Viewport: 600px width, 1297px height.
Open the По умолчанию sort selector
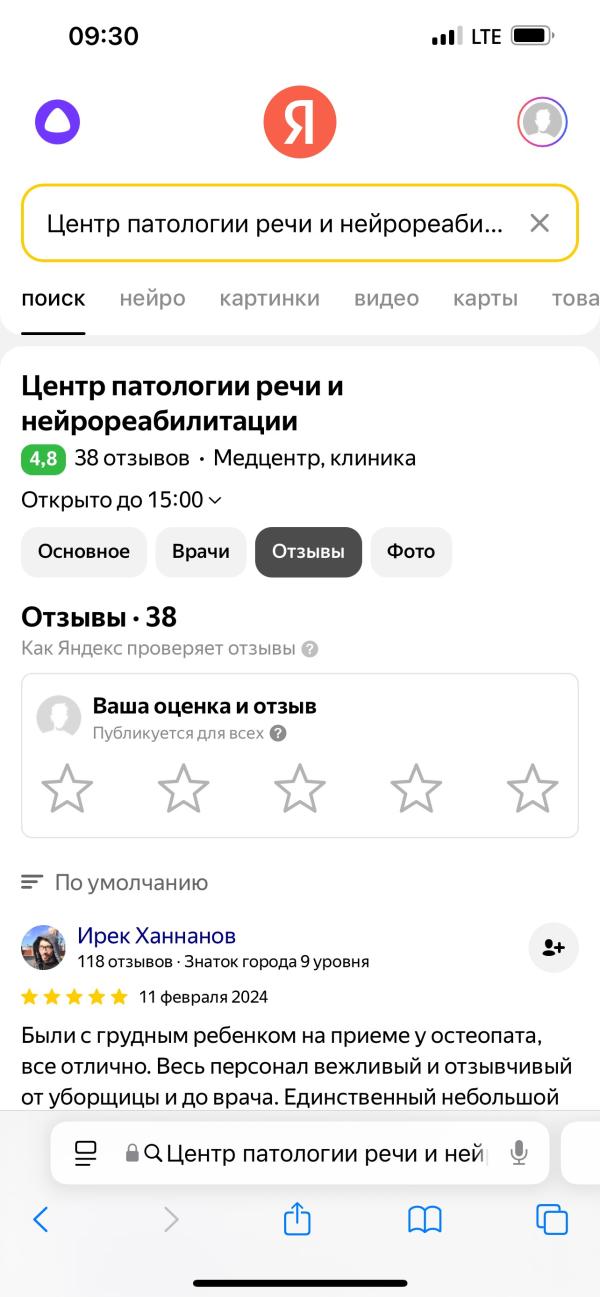[115, 882]
